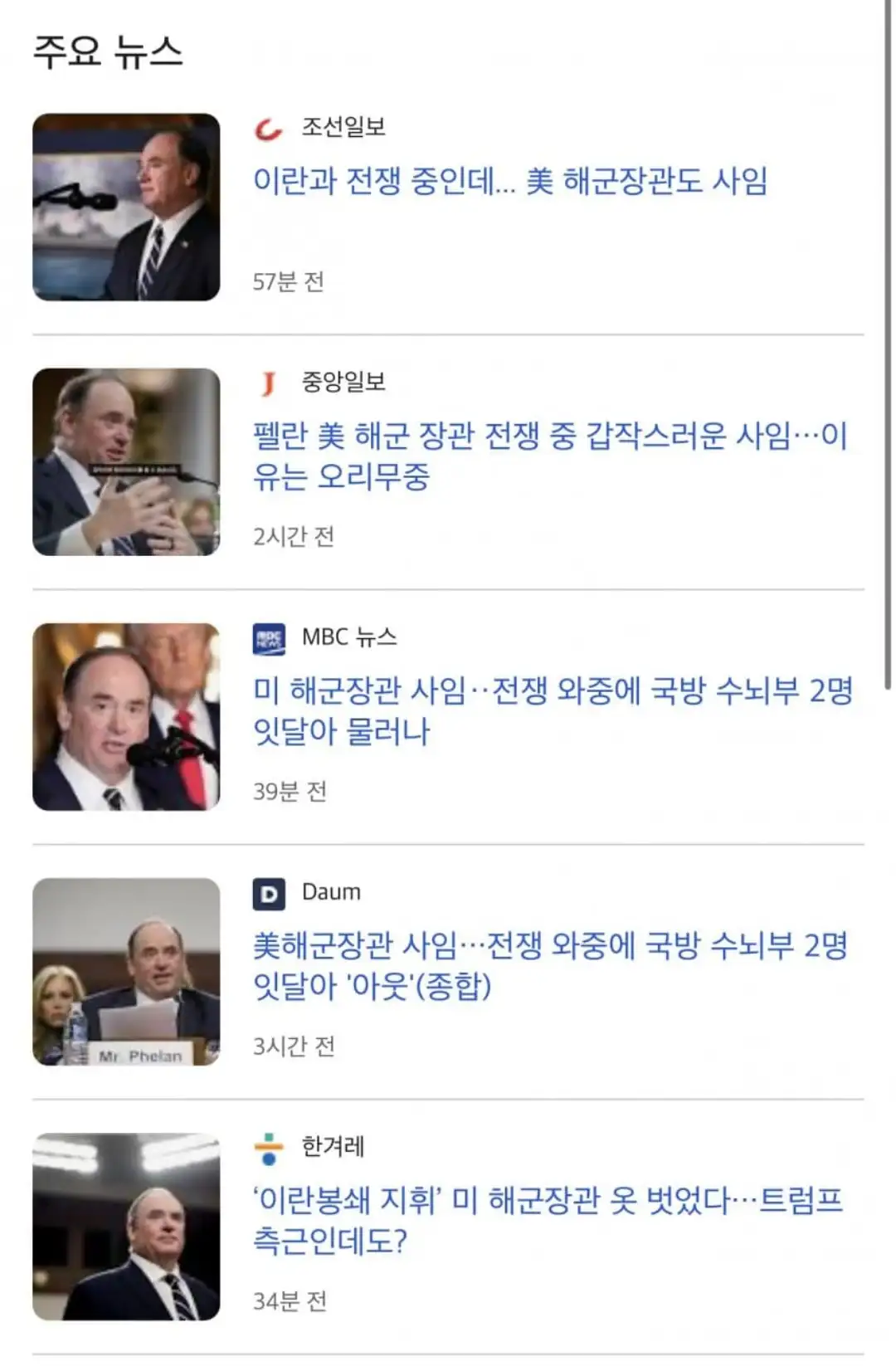Screen dimensions: 896x1366
Task: Open the 조선일보 article on 해군장관도 사임
Action: coord(509,181)
